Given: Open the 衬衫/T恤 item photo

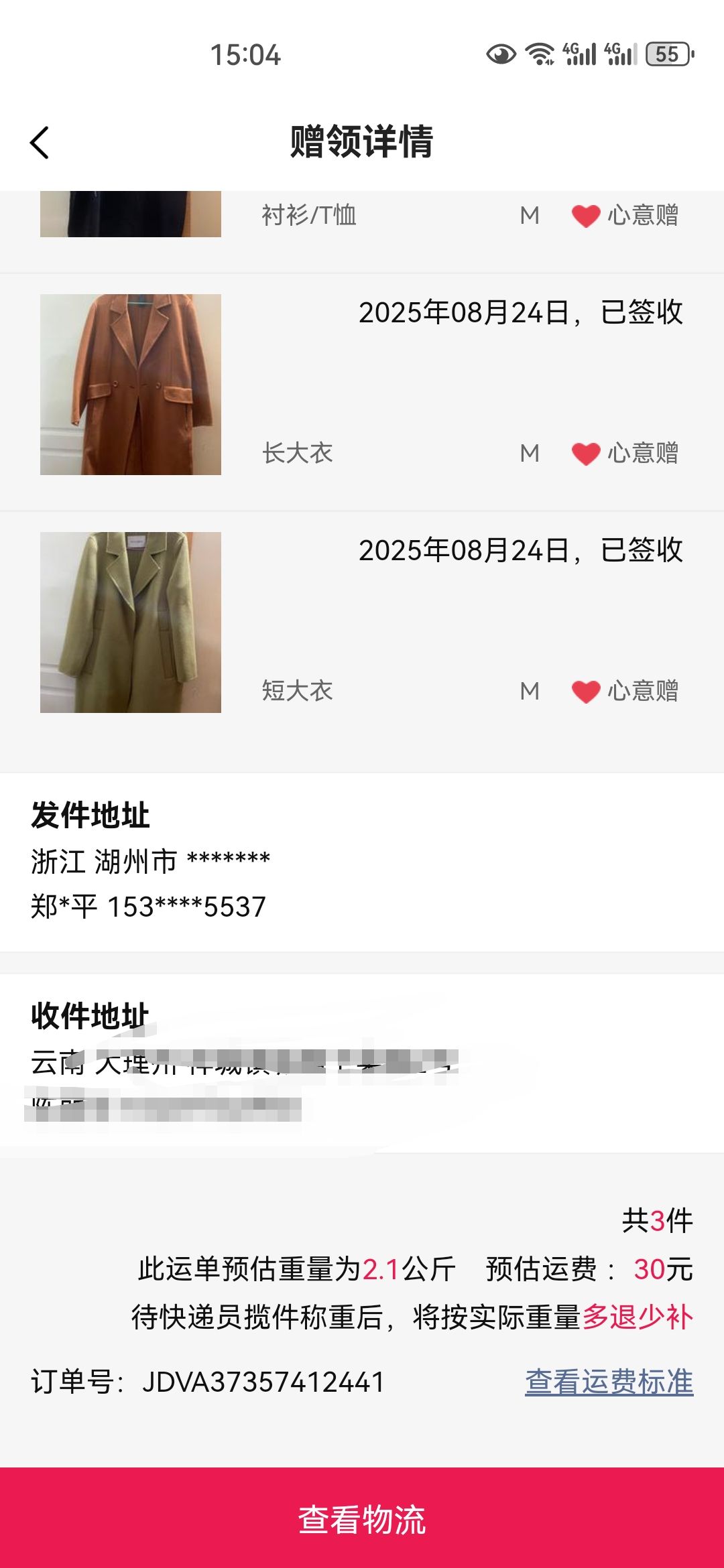Looking at the screenshot, I should point(131,214).
